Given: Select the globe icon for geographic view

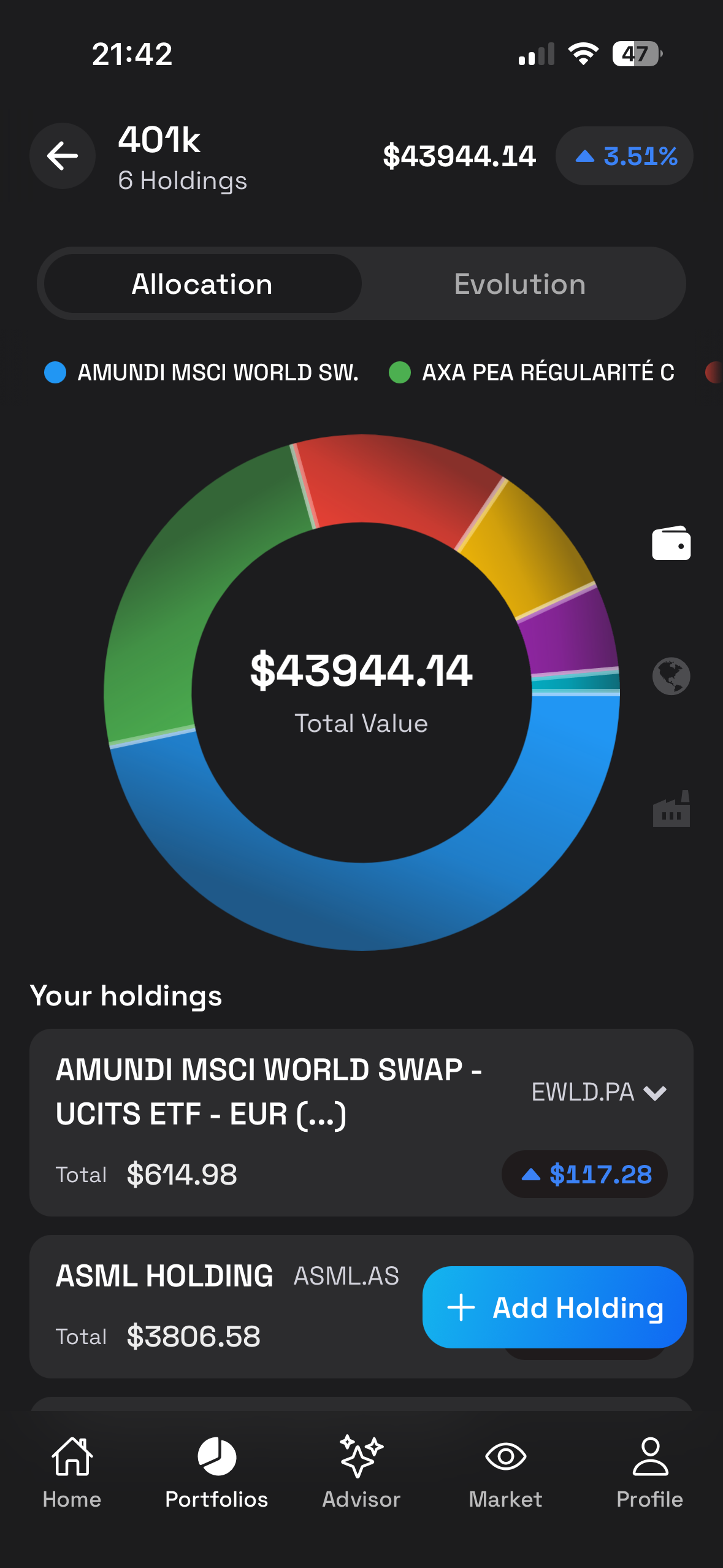Looking at the screenshot, I should [x=670, y=675].
